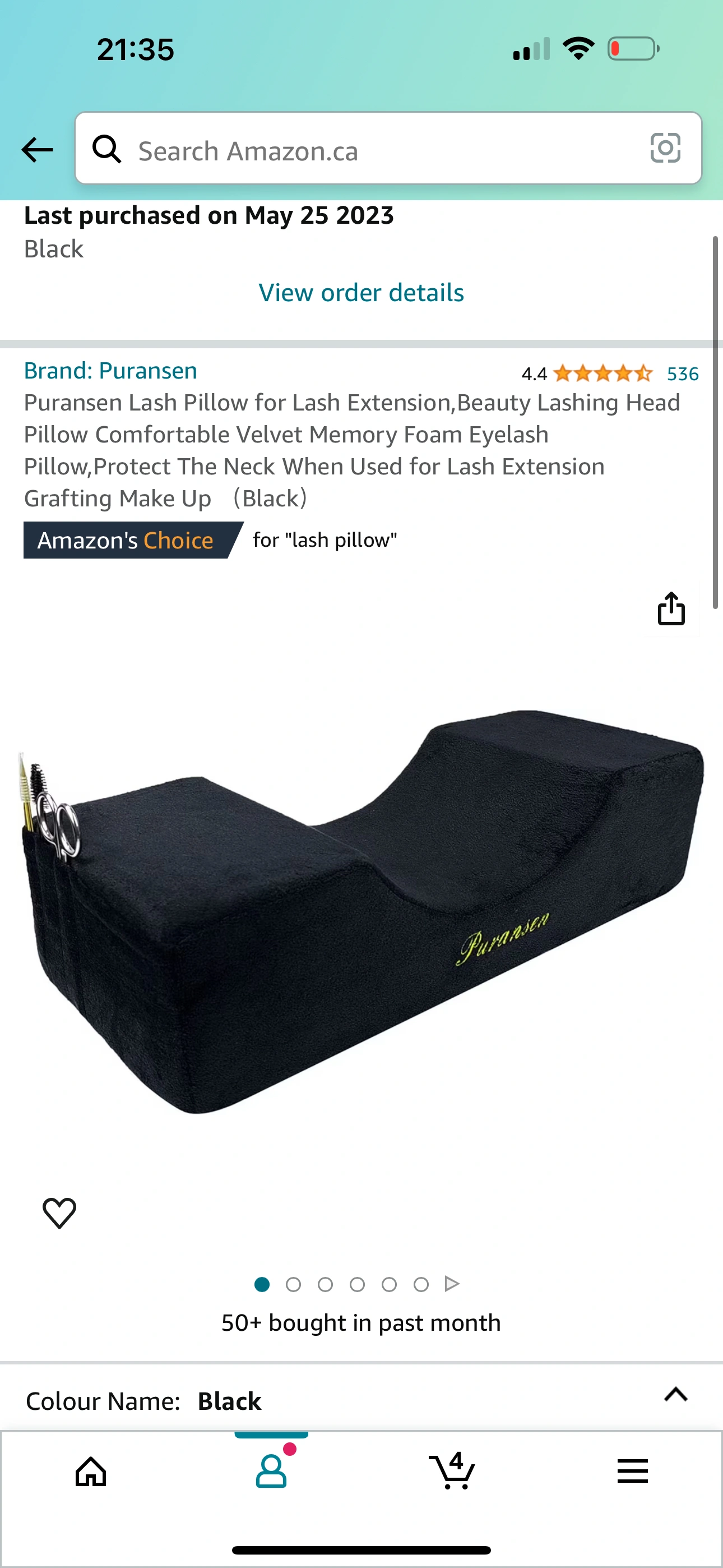723x1568 pixels.
Task: Open View order details link
Action: pos(361,293)
